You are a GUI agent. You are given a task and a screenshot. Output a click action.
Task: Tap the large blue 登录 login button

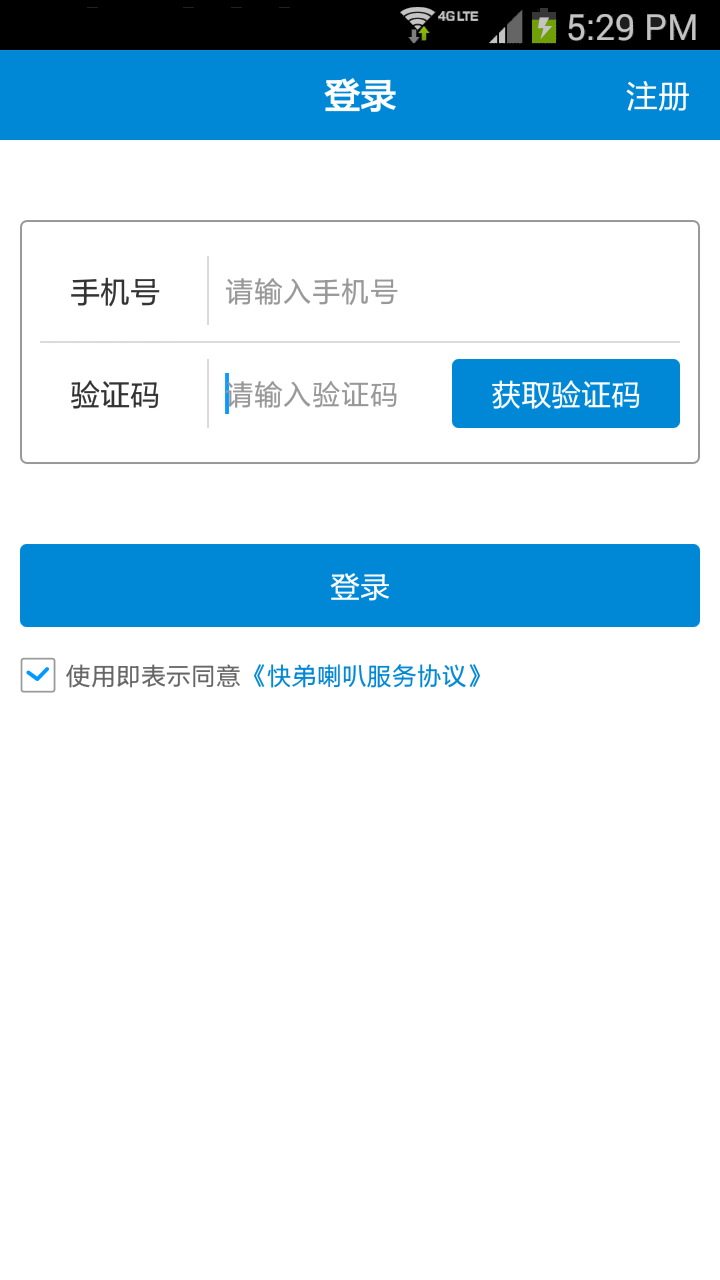(359, 585)
